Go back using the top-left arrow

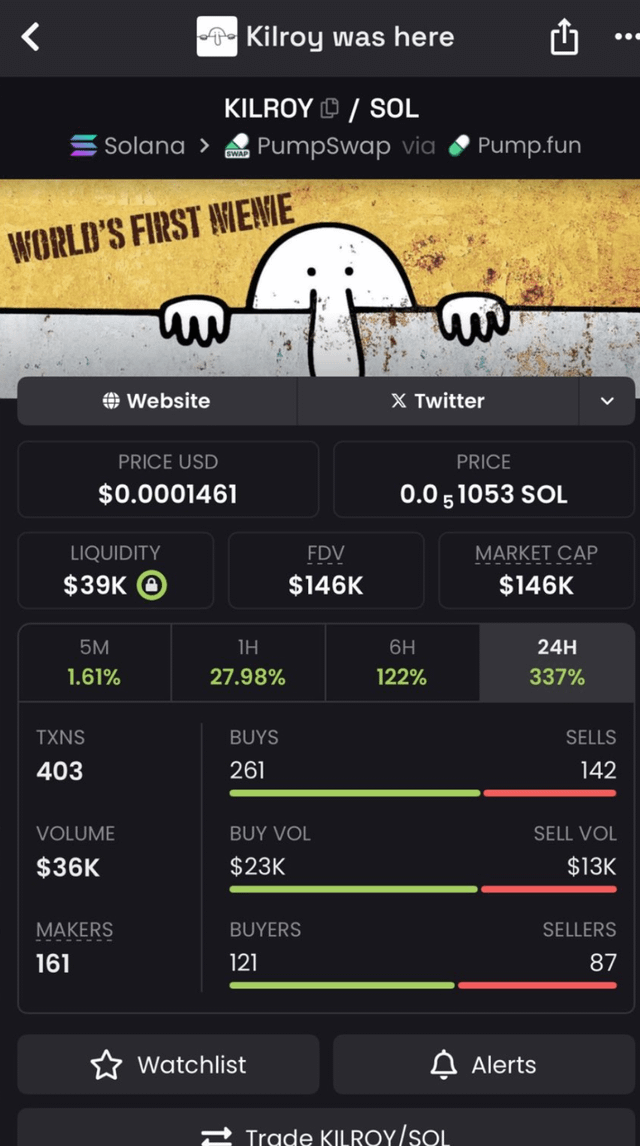click(x=31, y=38)
